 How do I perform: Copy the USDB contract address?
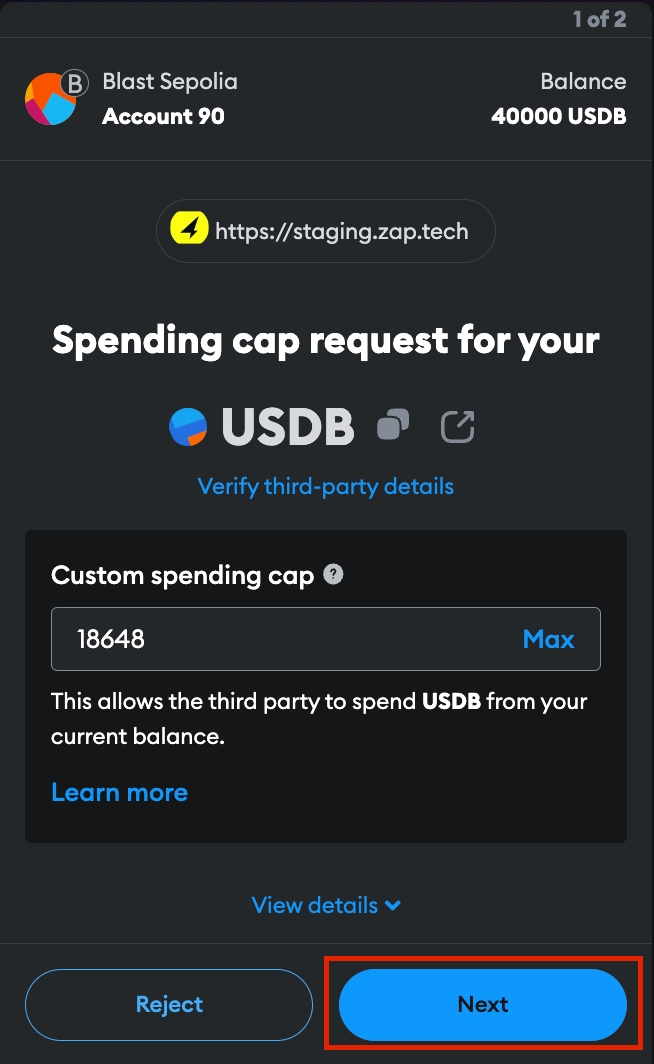393,426
